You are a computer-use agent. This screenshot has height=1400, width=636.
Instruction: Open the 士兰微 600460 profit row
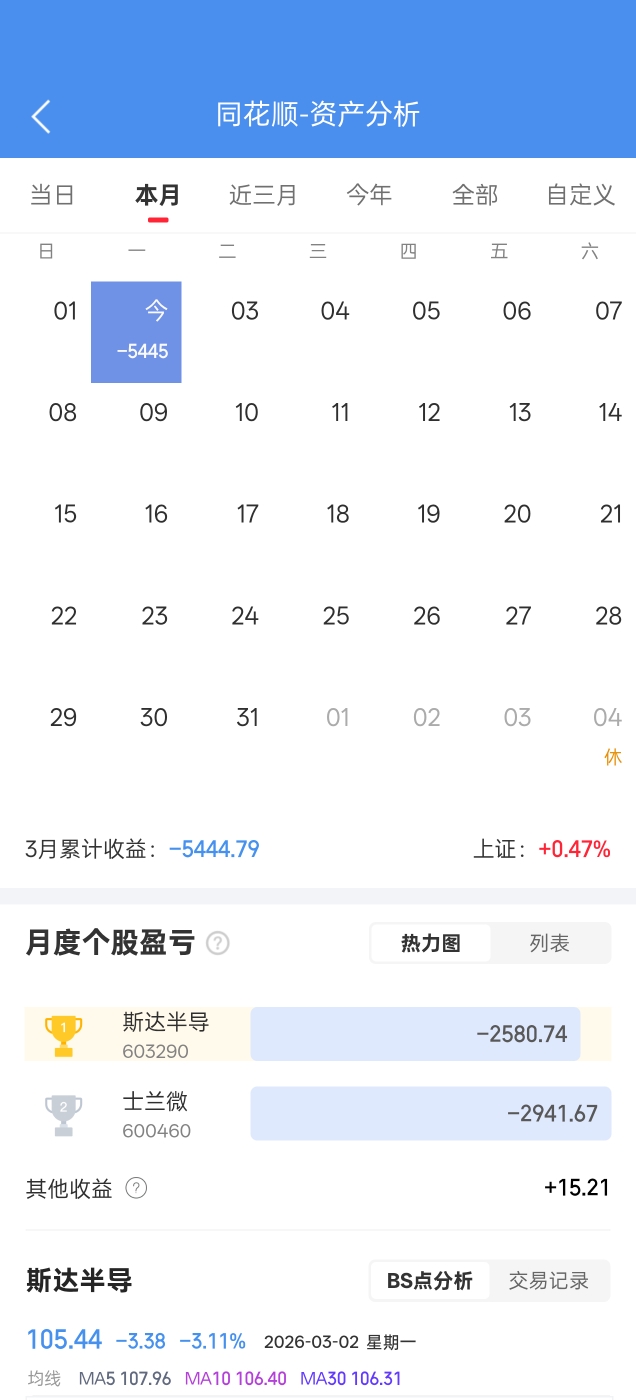317,1114
